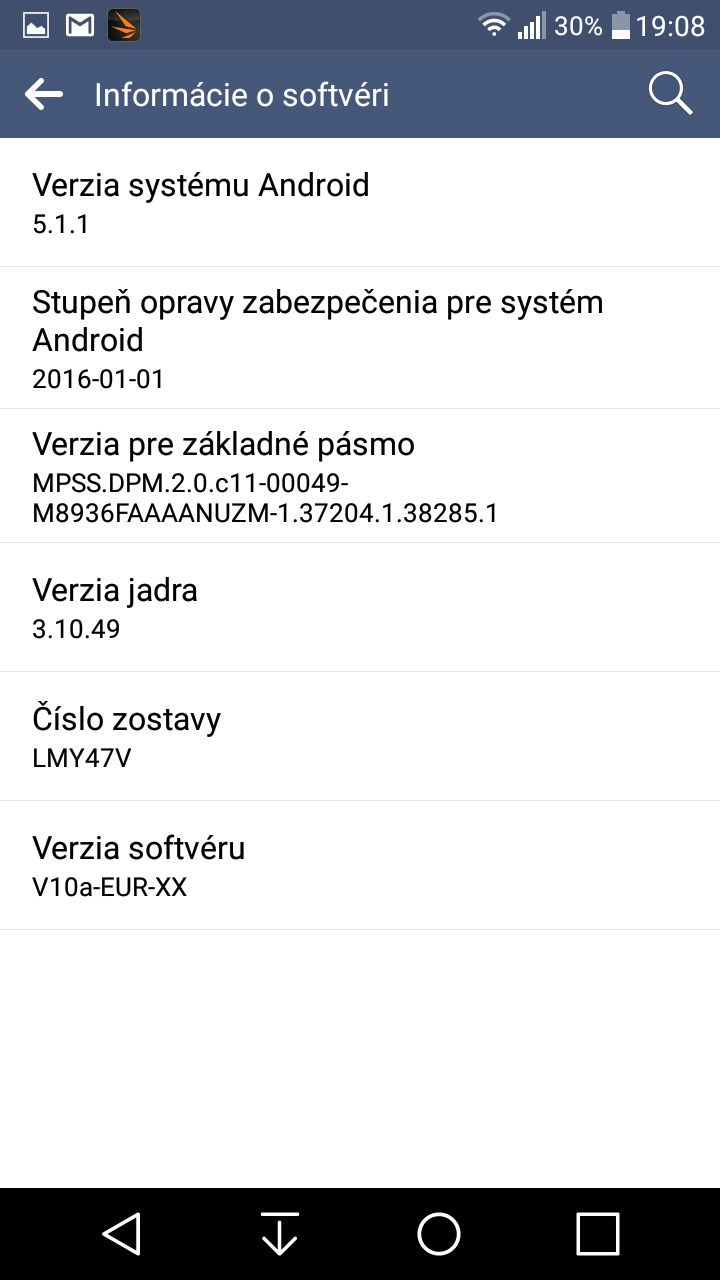Select the Číslo zostavy row
The height and width of the screenshot is (1280, 720).
pyautogui.click(x=360, y=736)
